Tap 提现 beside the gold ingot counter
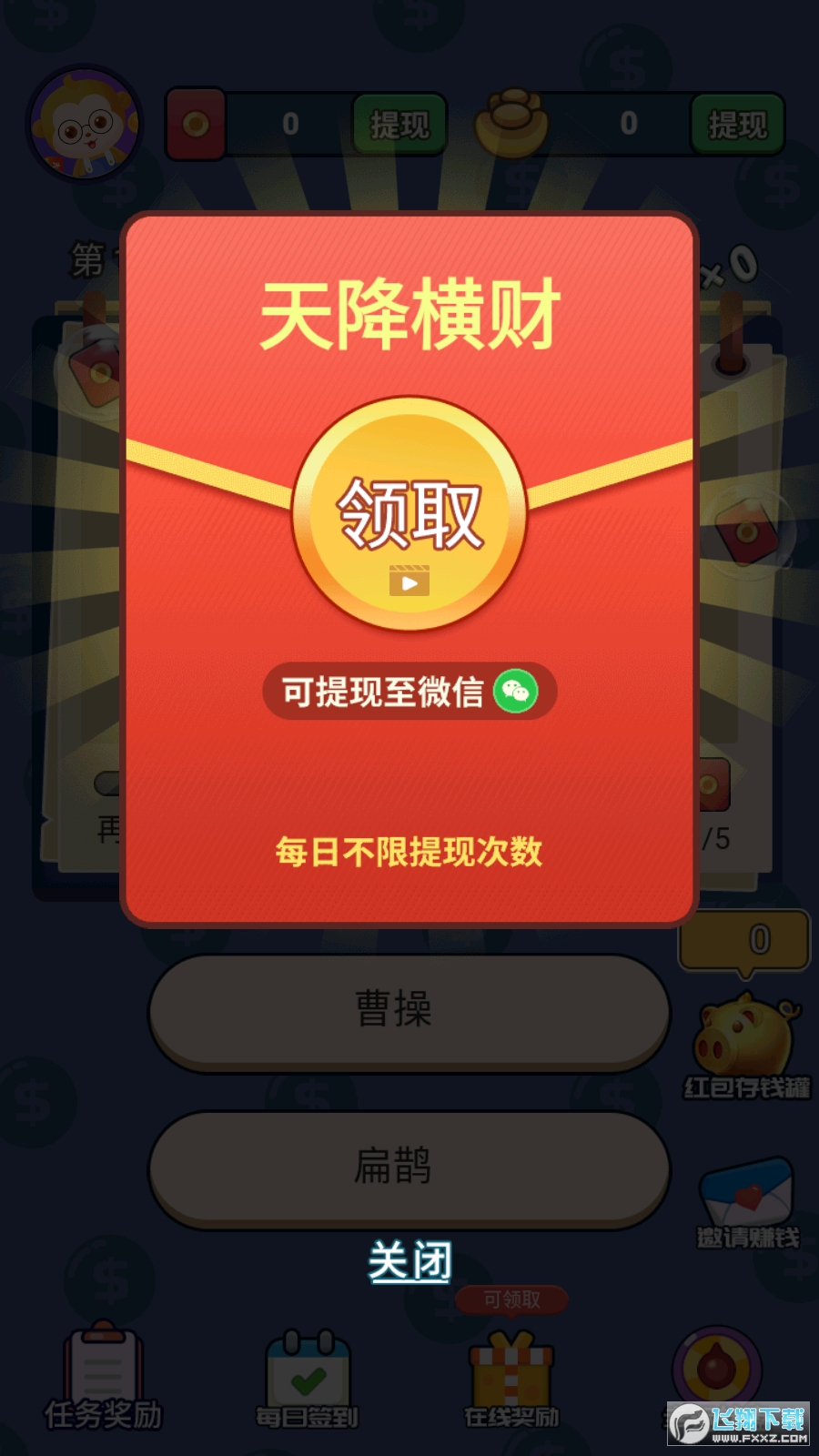The height and width of the screenshot is (1456, 819). coord(736,125)
